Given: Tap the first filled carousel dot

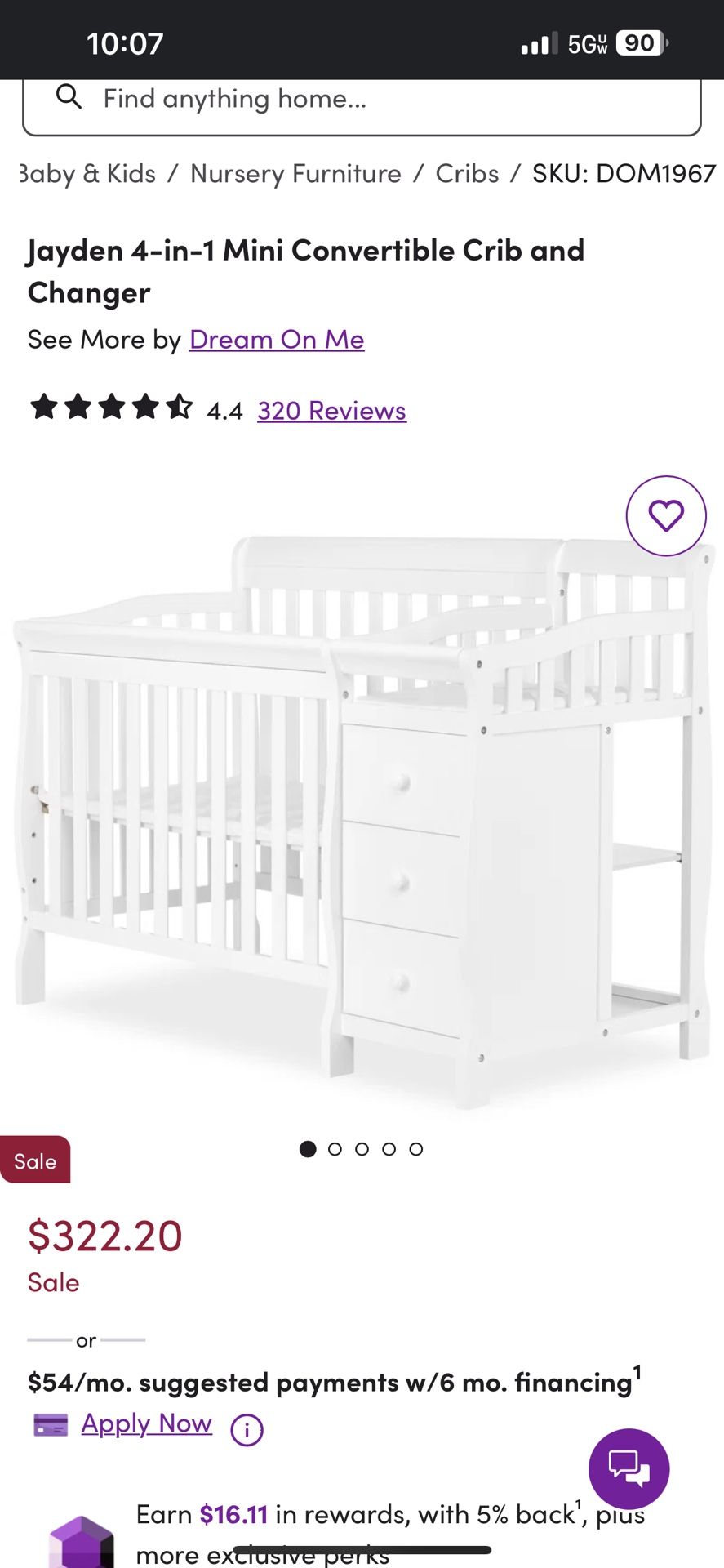Looking at the screenshot, I should pyautogui.click(x=308, y=1148).
